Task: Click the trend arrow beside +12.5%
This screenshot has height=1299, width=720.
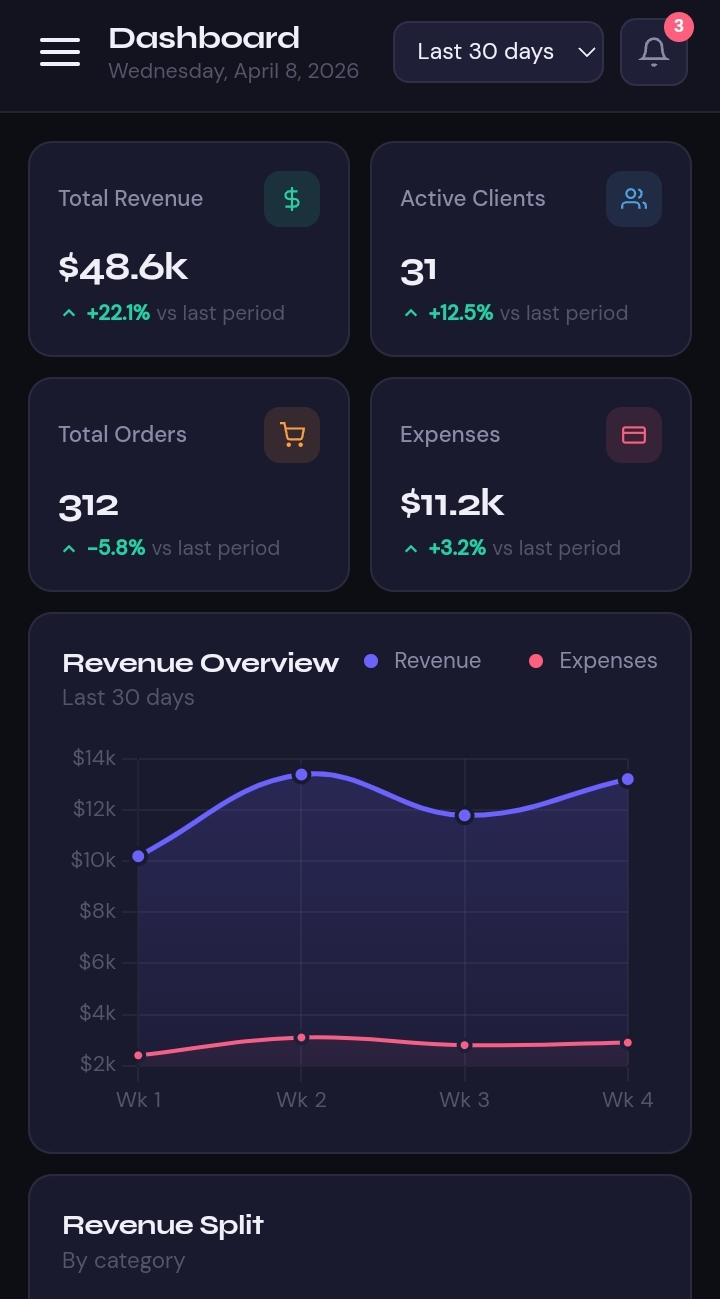Action: pos(411,313)
